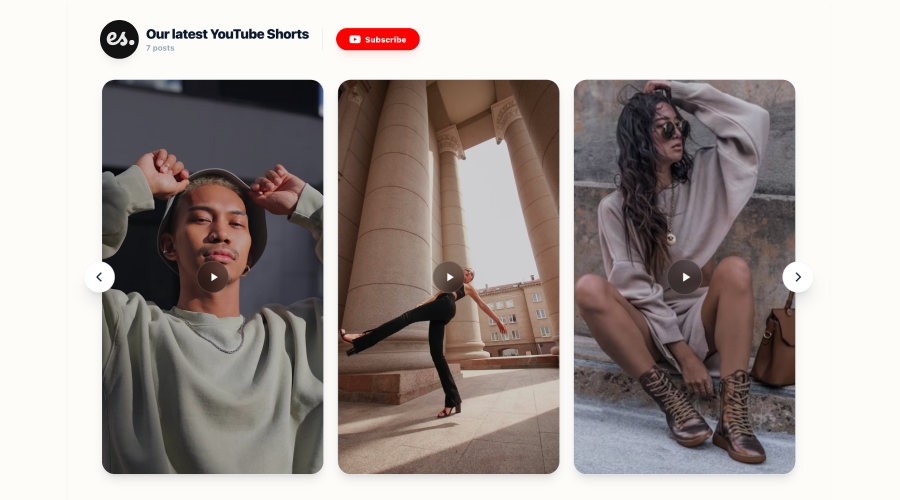
Task: Play the short with the dancer between columns
Action: (448, 277)
